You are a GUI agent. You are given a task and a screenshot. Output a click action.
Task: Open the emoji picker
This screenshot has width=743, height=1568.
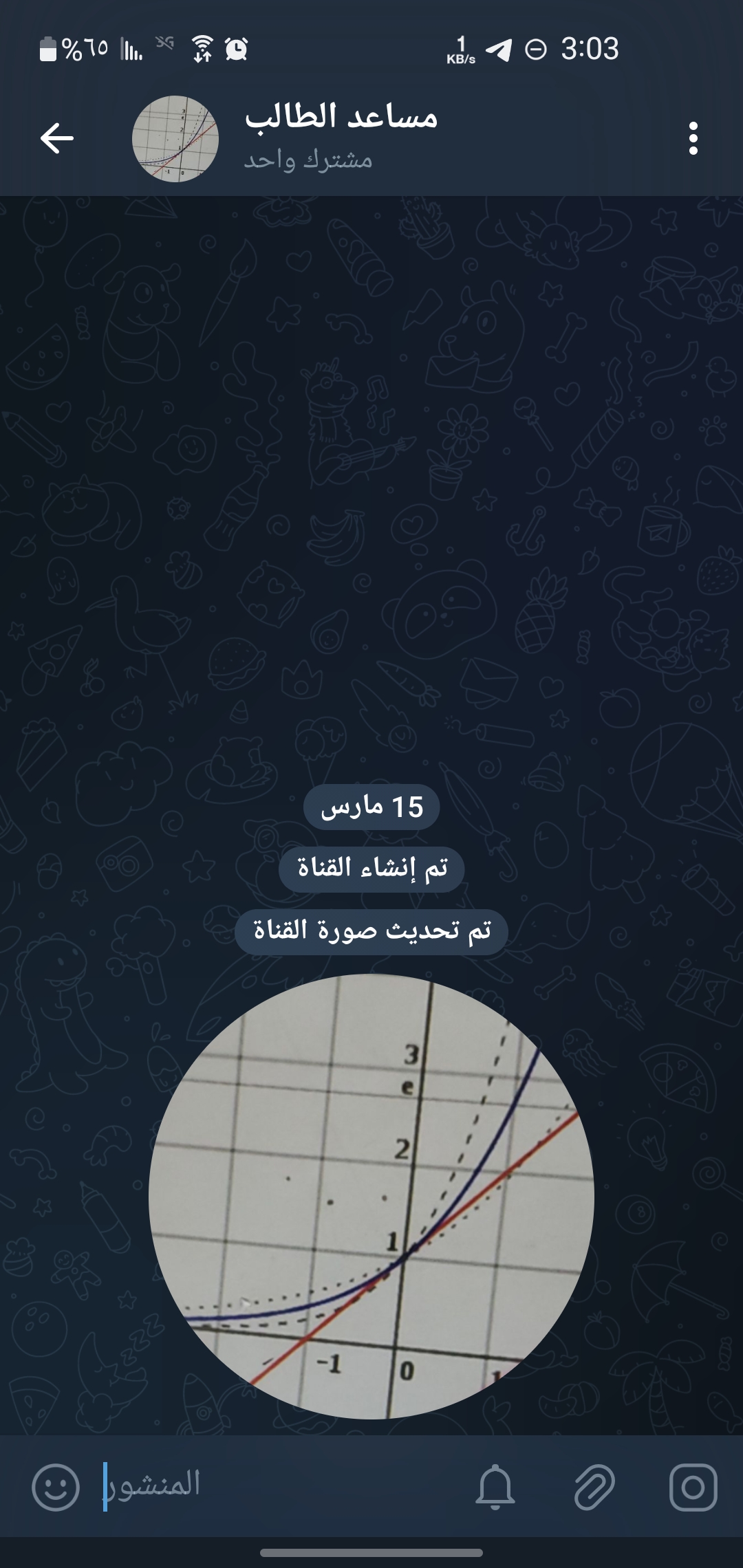(56, 1488)
